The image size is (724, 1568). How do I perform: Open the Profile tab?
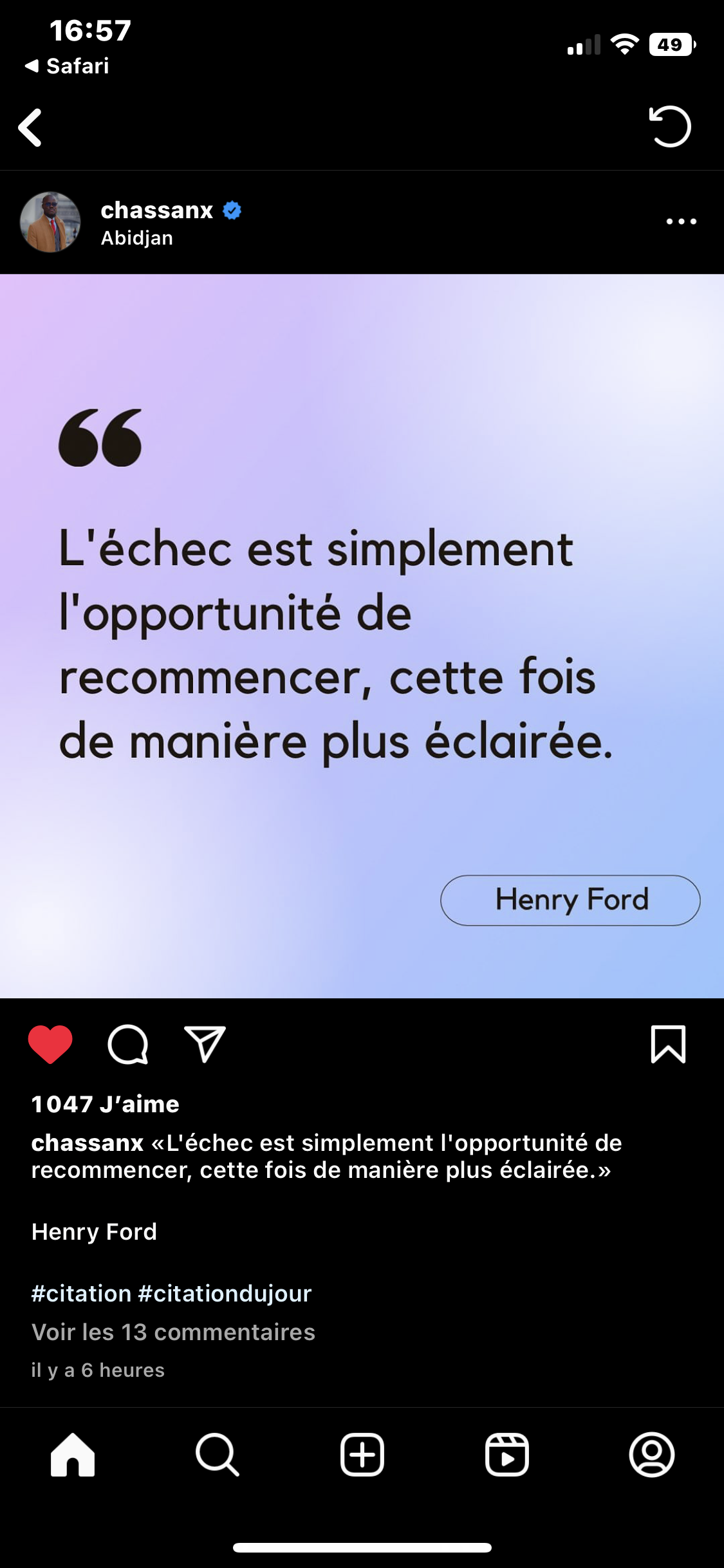[x=652, y=1455]
